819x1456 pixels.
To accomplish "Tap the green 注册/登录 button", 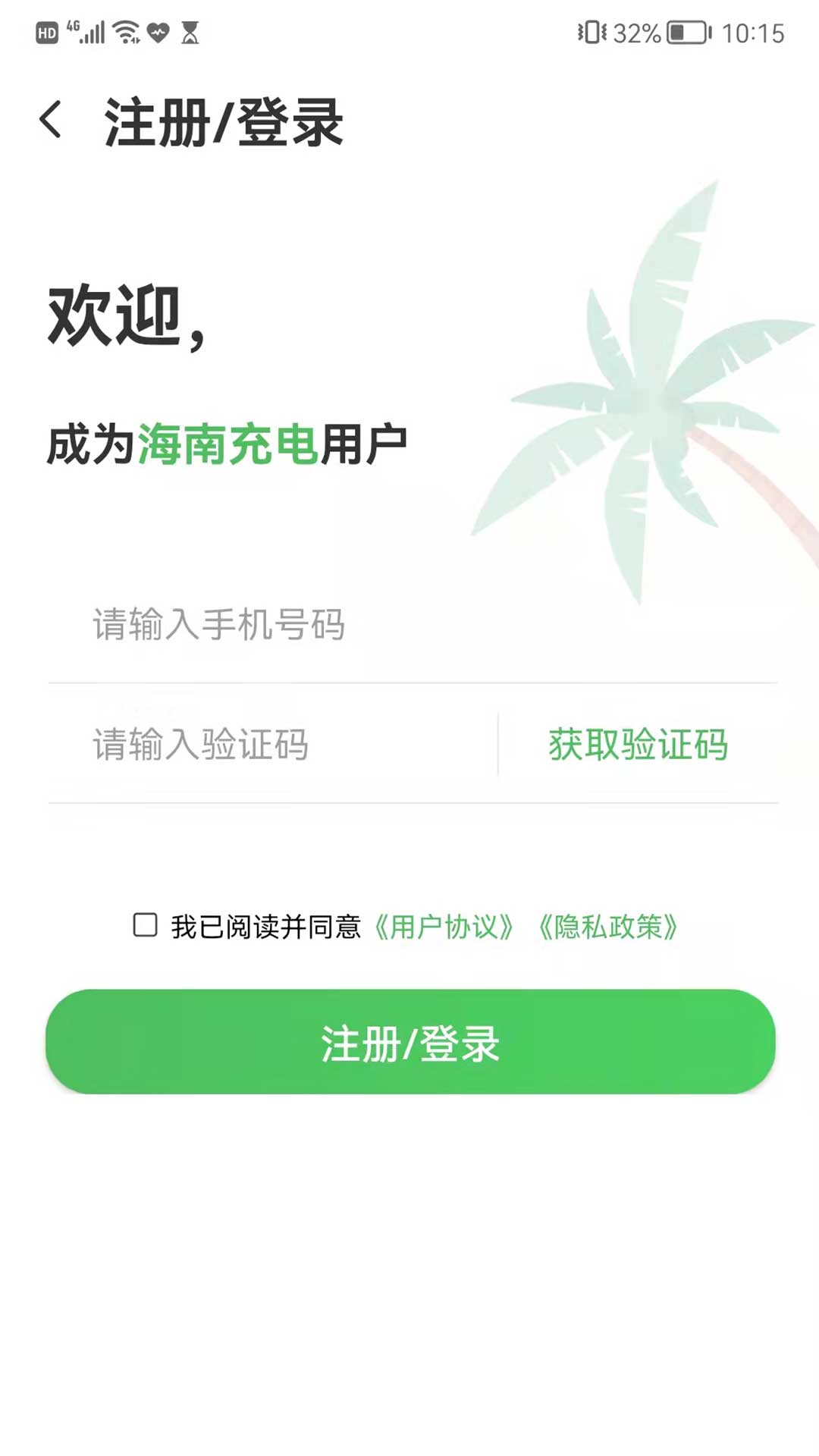I will 410,1042.
